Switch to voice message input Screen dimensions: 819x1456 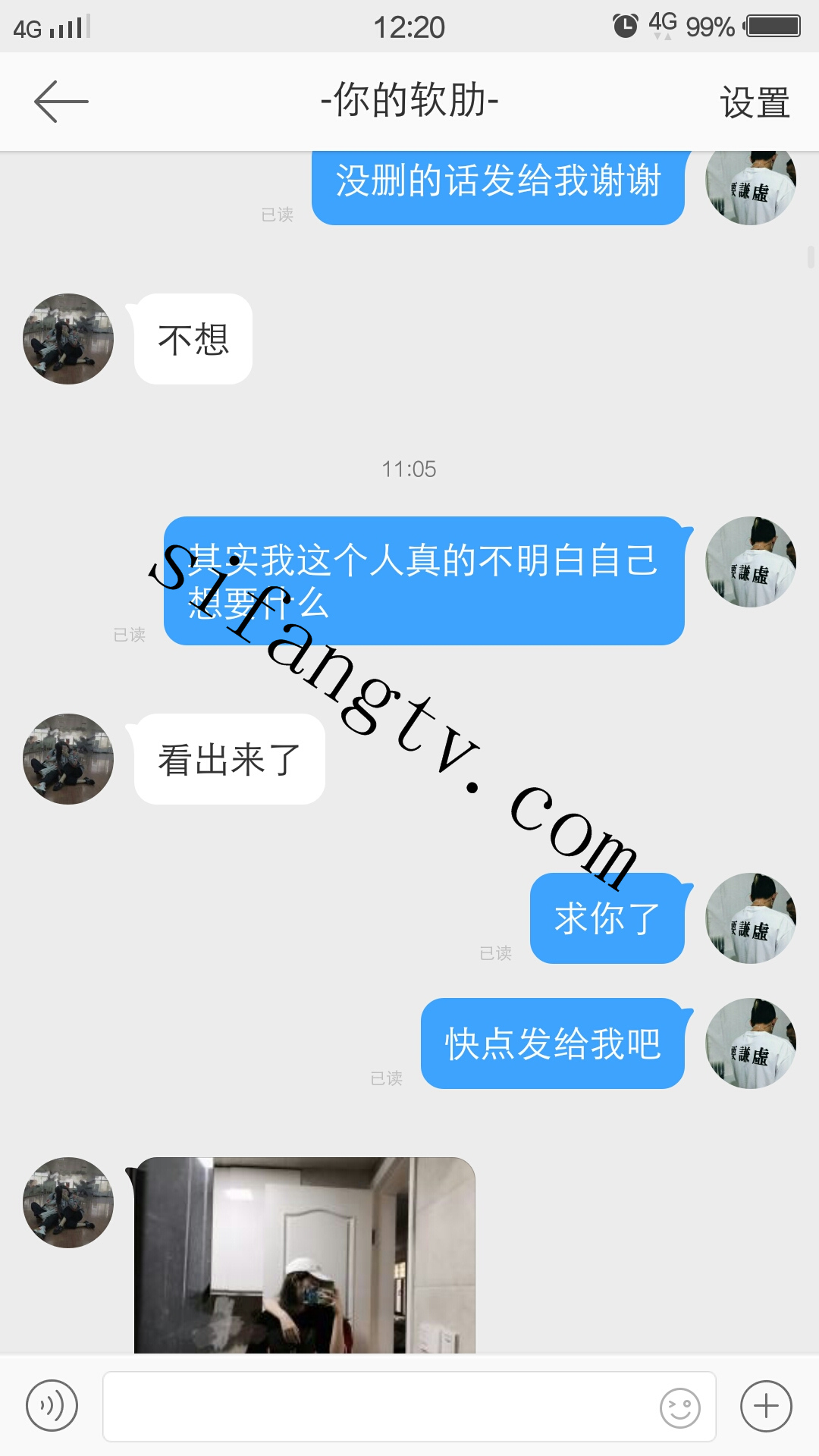point(52,1406)
